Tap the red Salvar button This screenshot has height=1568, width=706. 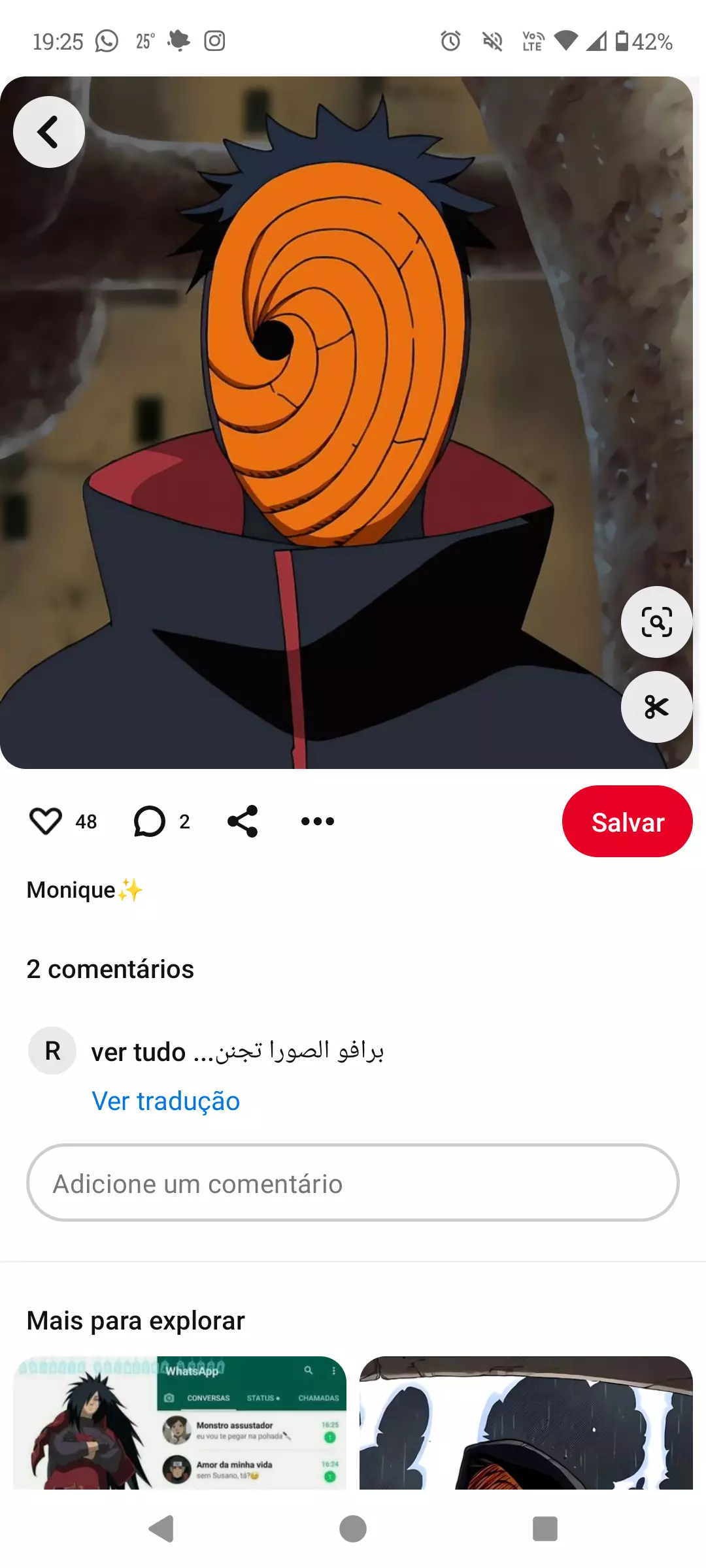click(627, 821)
